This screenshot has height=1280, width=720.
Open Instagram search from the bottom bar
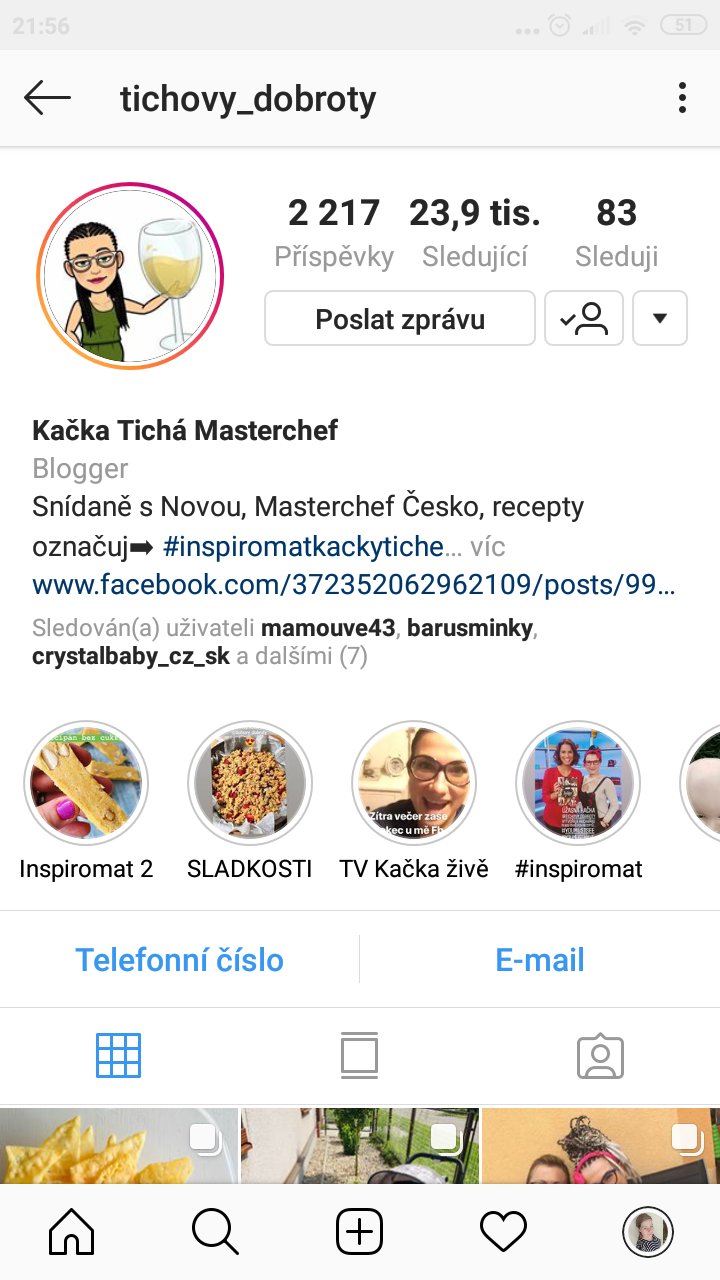[x=215, y=1231]
